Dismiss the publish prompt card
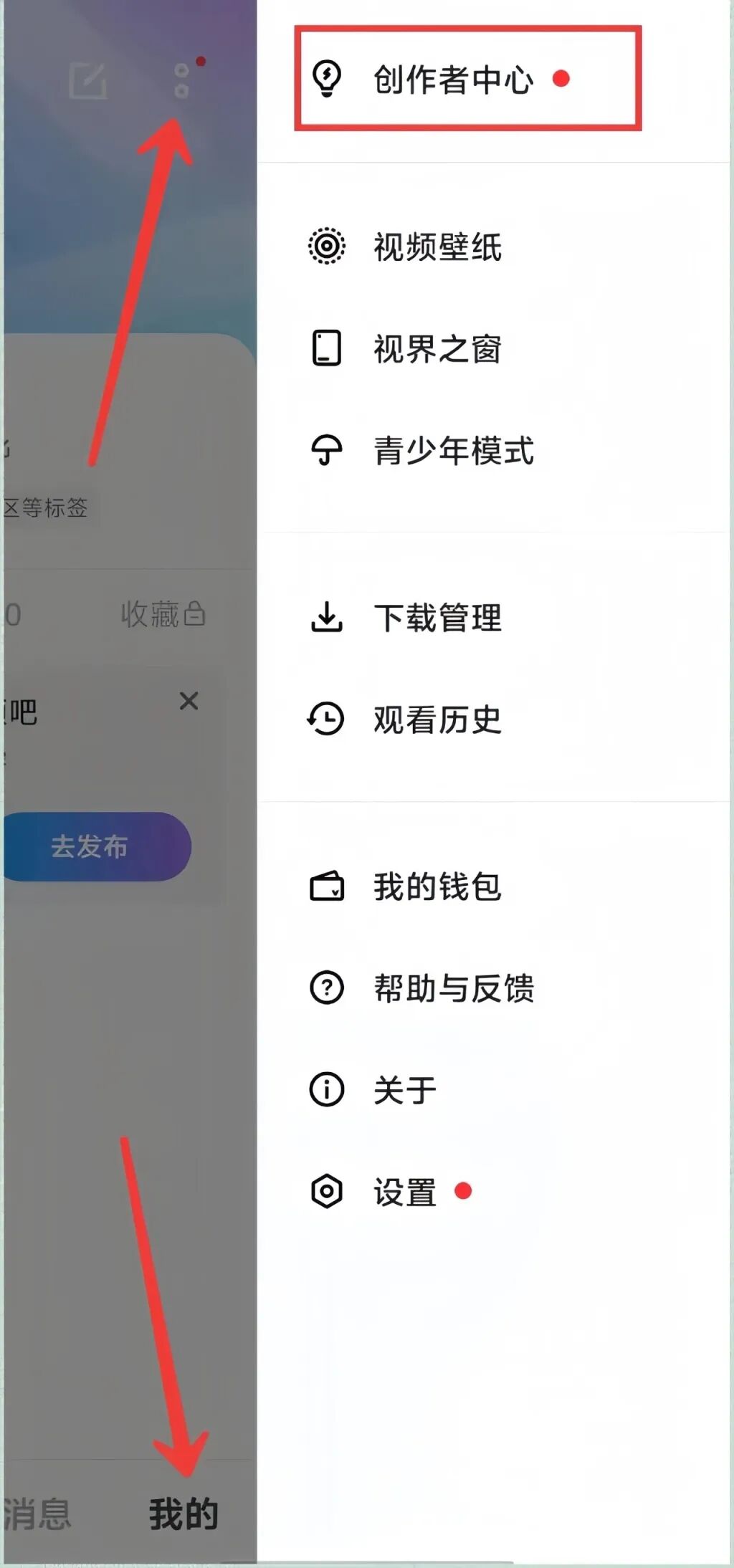Image resolution: width=734 pixels, height=1568 pixels. (189, 700)
